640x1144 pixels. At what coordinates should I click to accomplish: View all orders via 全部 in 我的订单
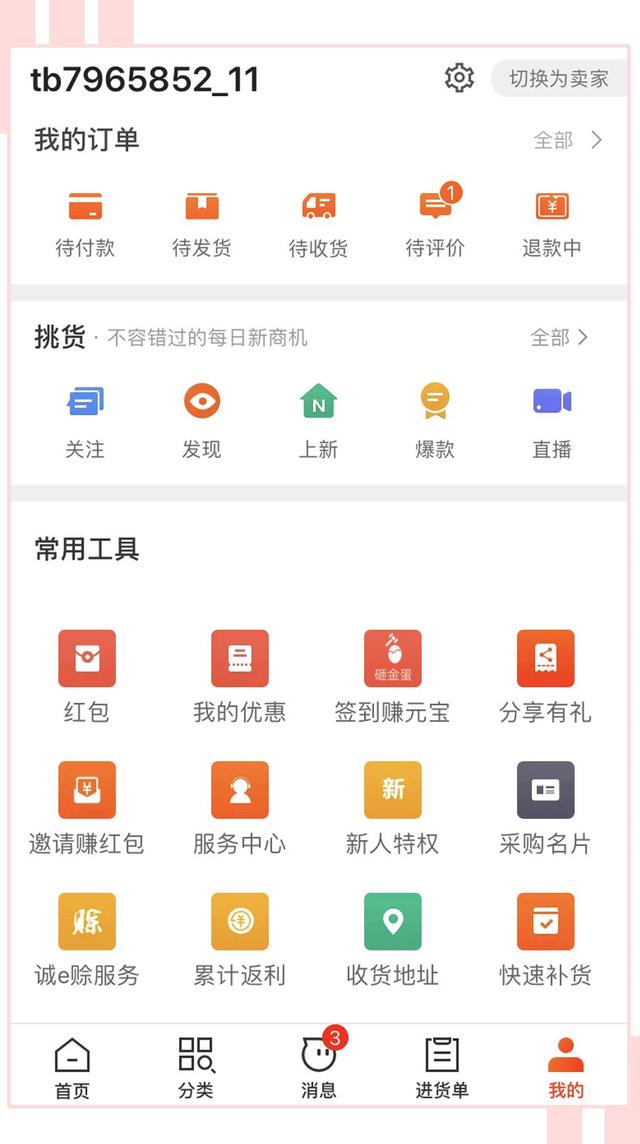(568, 140)
